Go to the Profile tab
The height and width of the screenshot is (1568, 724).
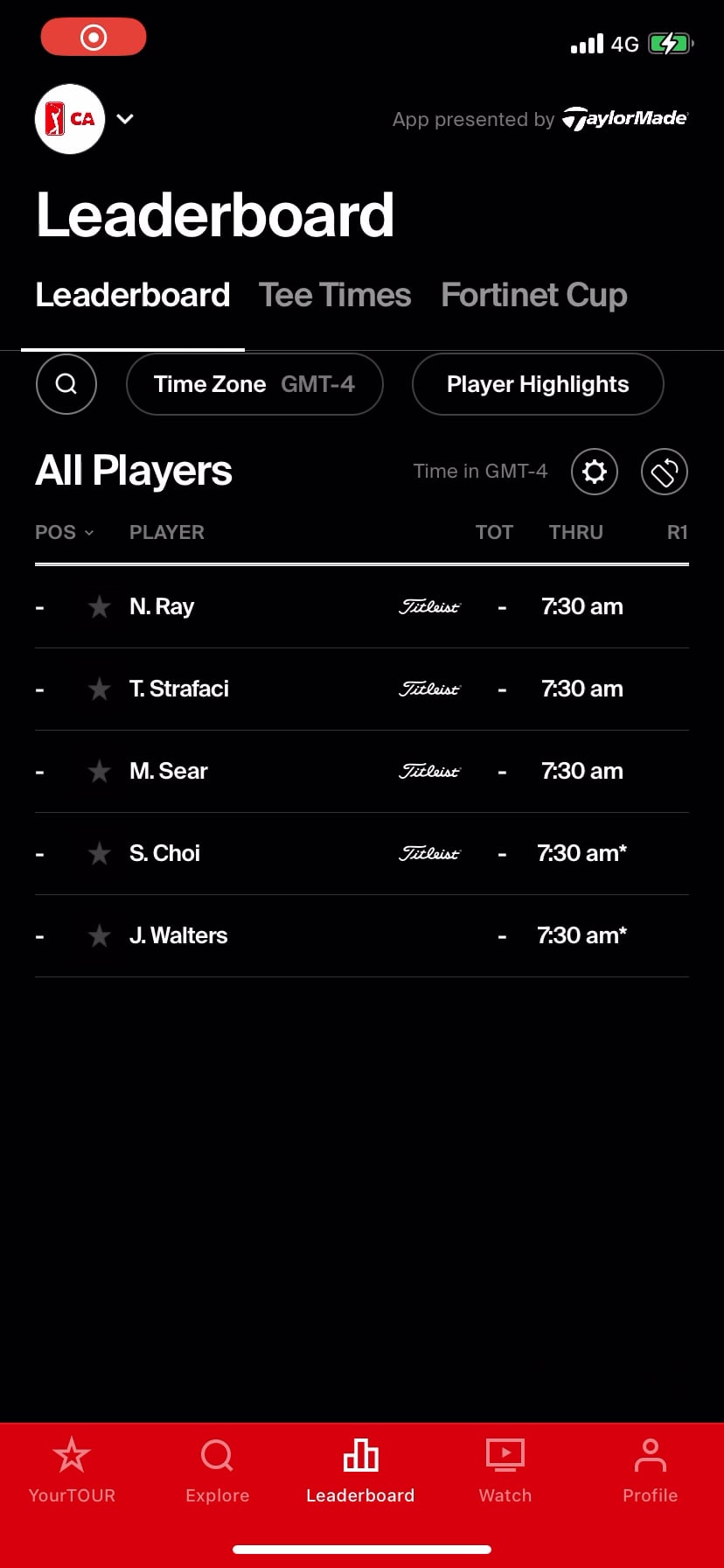pyautogui.click(x=650, y=1471)
